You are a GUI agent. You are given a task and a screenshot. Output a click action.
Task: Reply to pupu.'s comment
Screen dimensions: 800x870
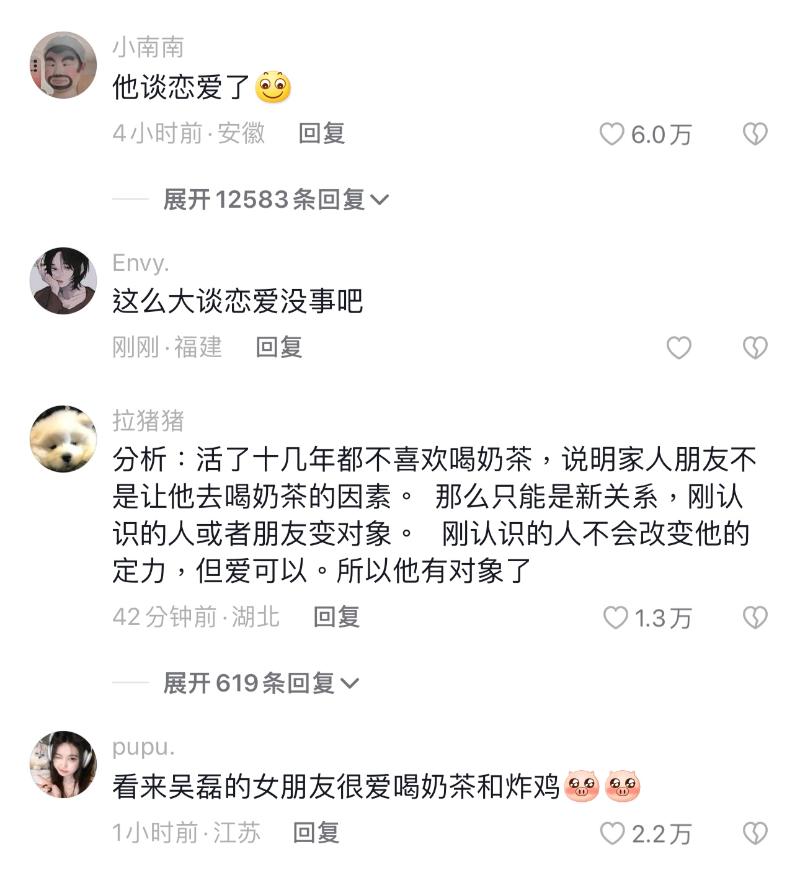315,832
